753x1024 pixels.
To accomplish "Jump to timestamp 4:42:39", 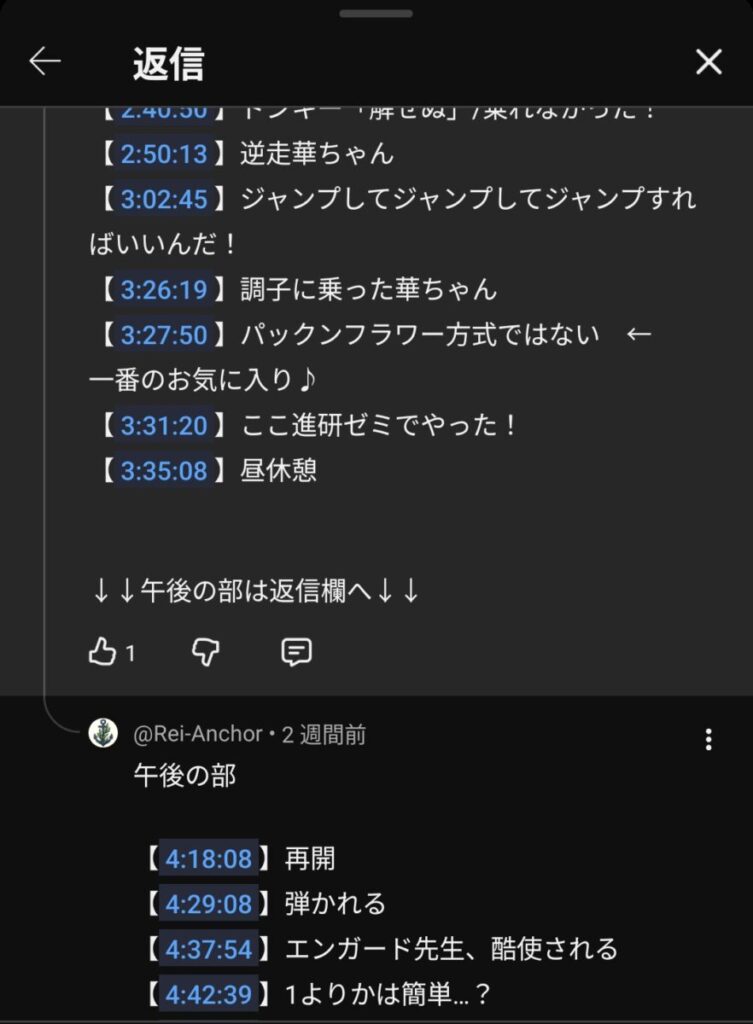I will pyautogui.click(x=208, y=995).
